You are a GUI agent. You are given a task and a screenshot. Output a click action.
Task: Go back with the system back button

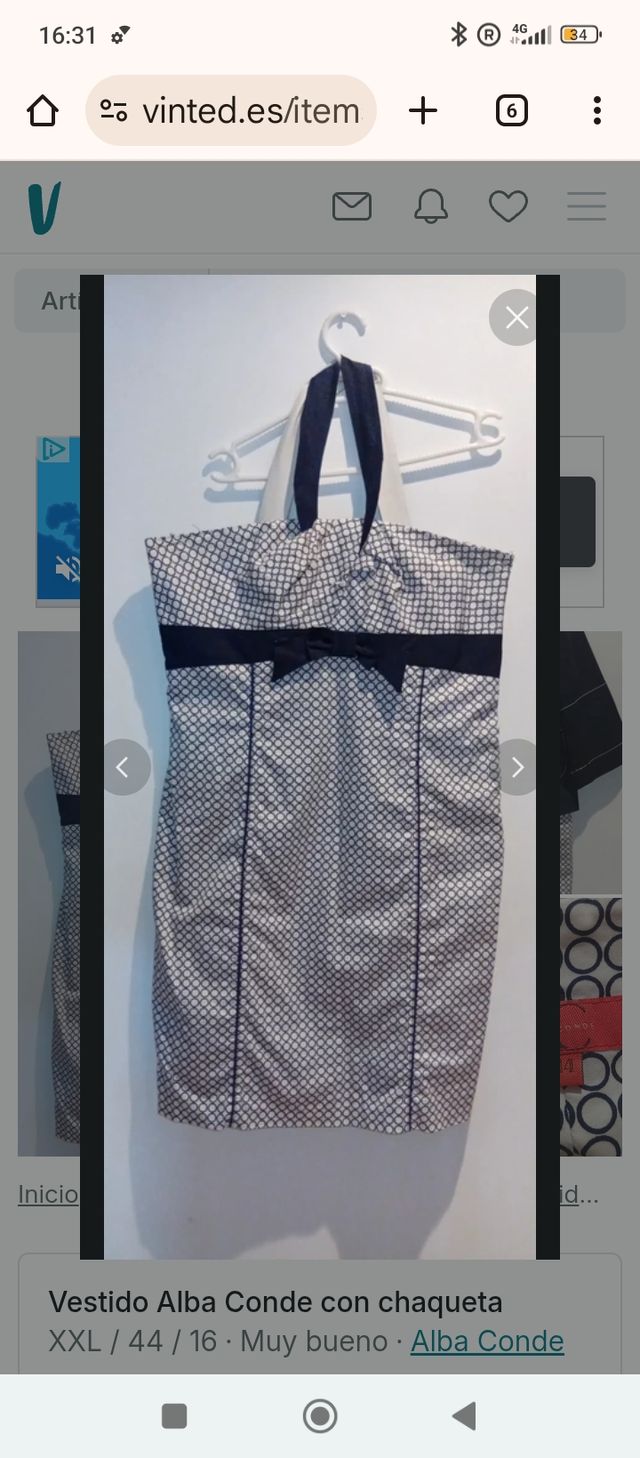(x=463, y=1415)
